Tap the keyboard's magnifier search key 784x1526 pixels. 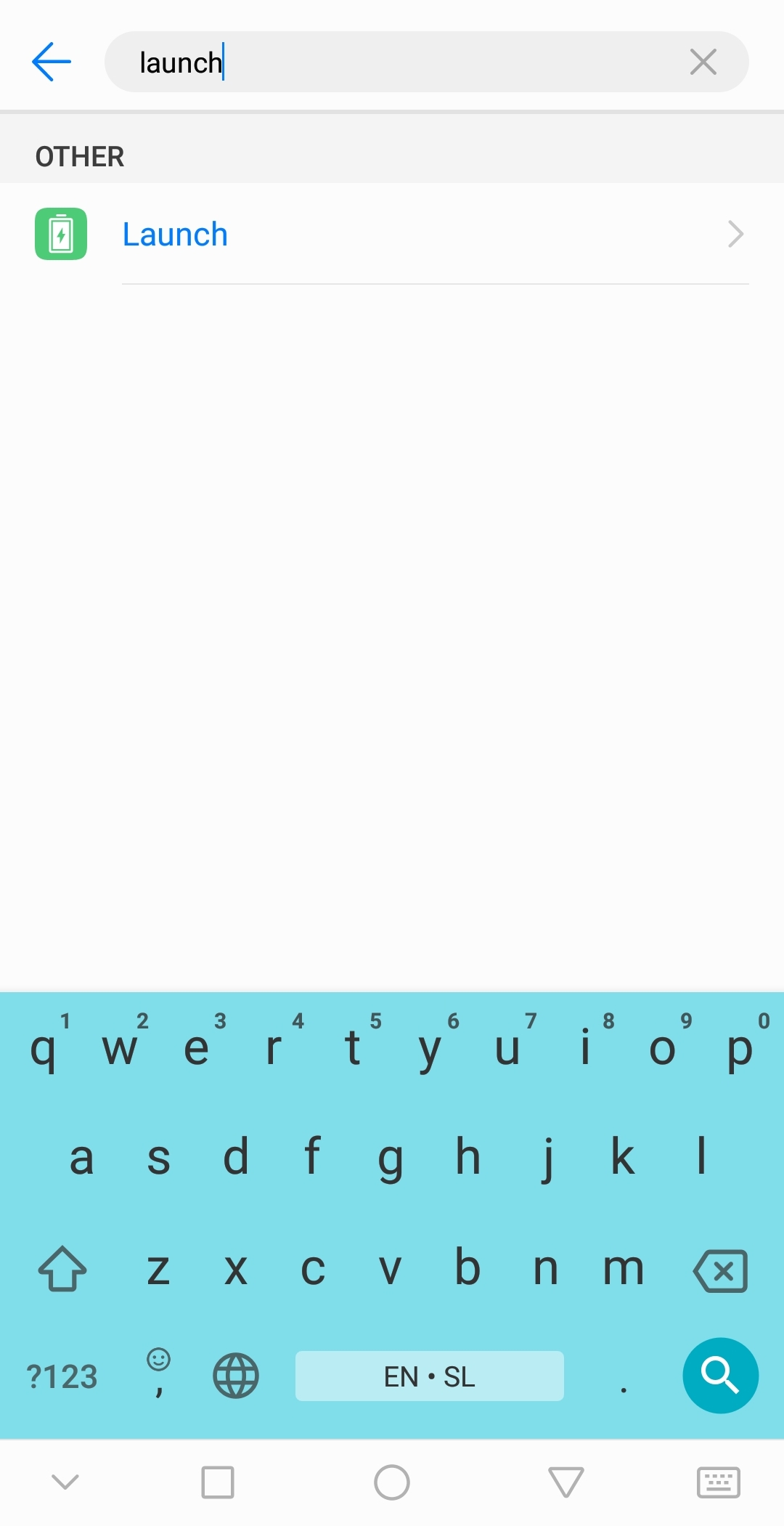pos(720,1376)
